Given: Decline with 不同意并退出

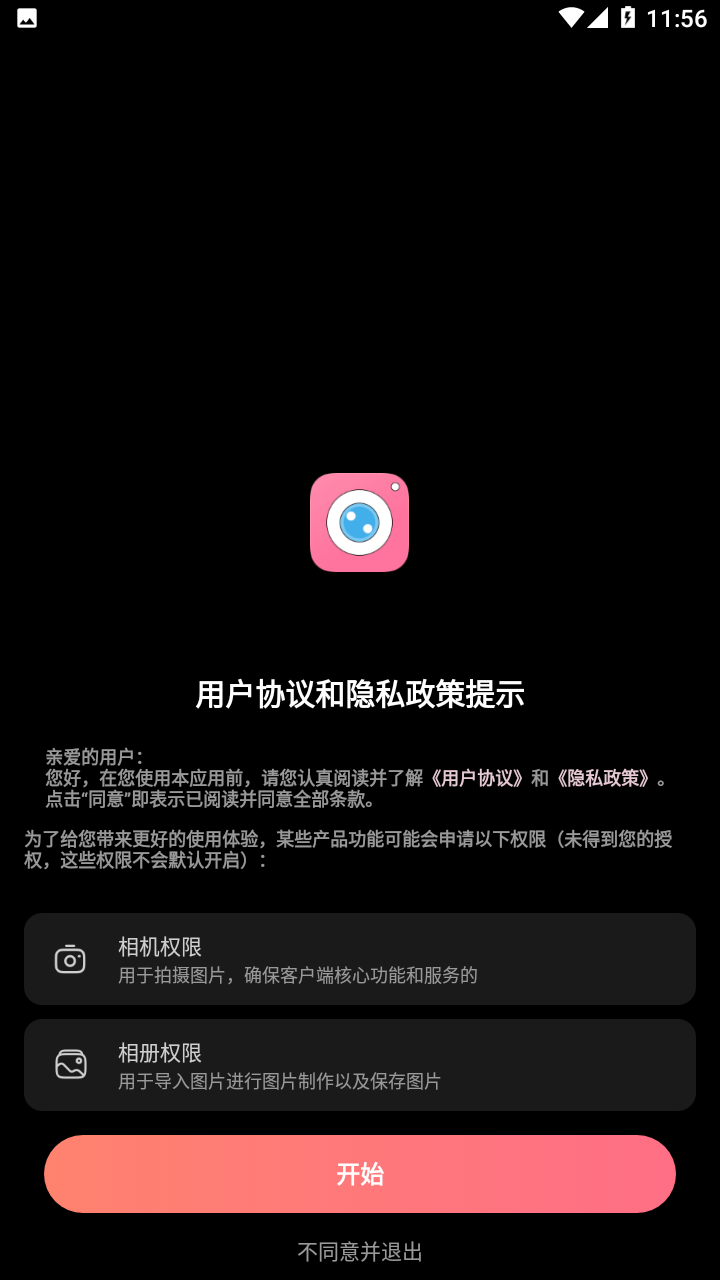Looking at the screenshot, I should [x=360, y=1252].
